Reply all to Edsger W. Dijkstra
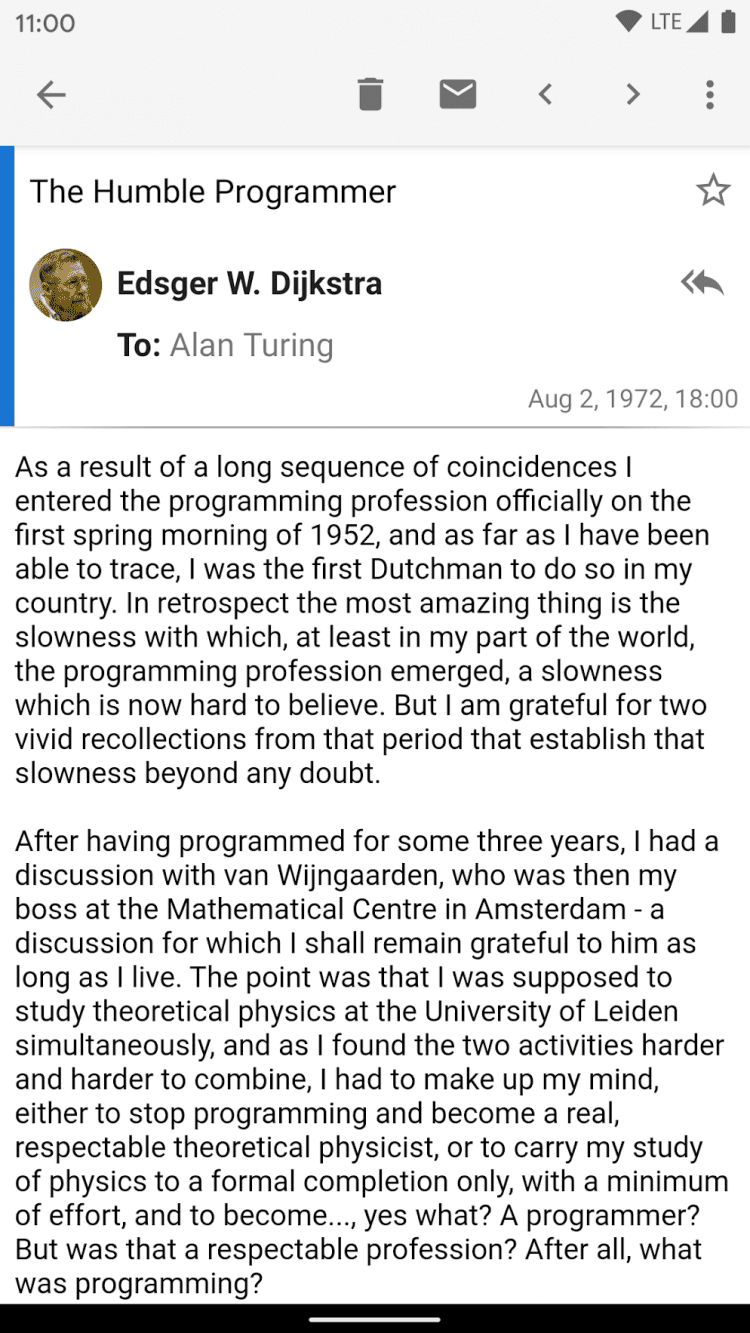 (x=702, y=284)
